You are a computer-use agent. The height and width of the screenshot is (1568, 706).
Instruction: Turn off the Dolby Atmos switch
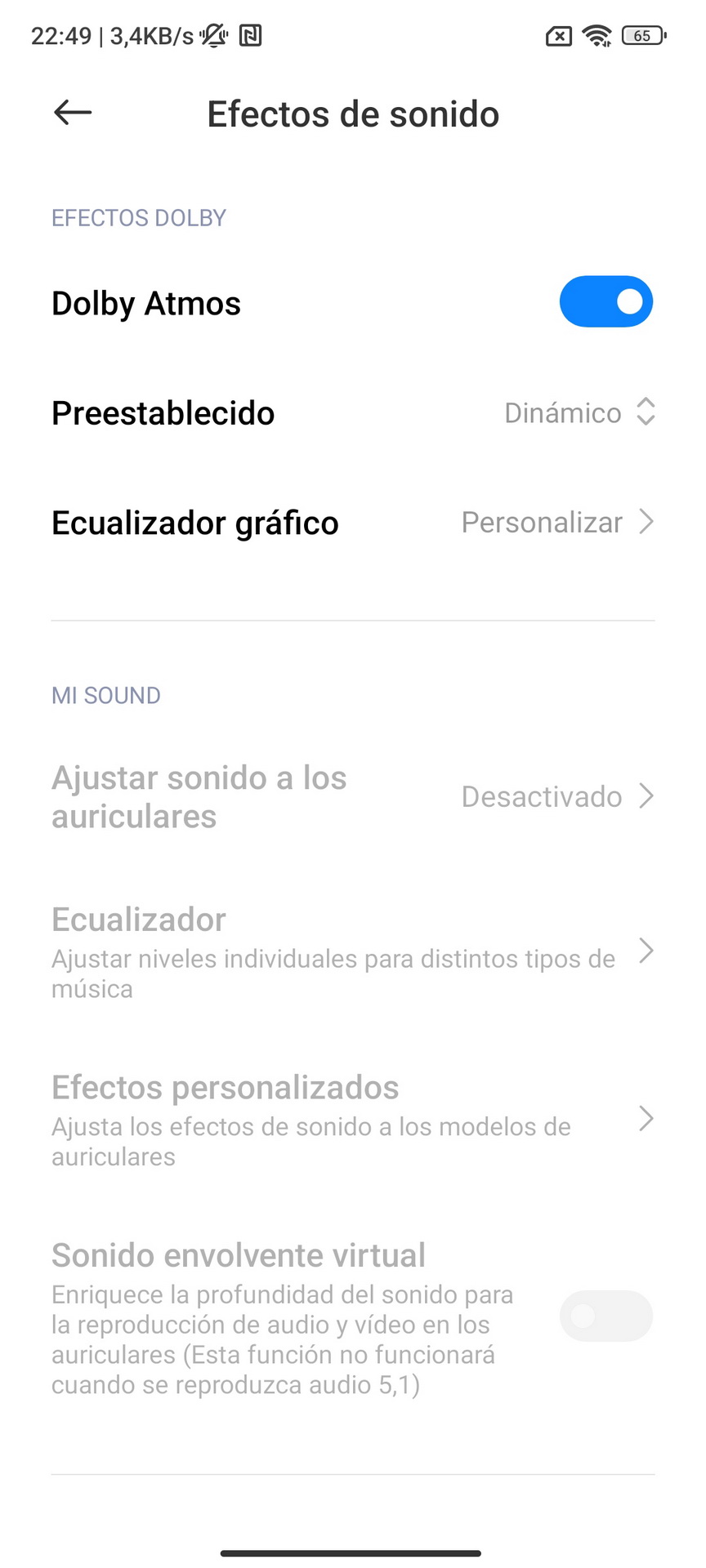(x=605, y=302)
